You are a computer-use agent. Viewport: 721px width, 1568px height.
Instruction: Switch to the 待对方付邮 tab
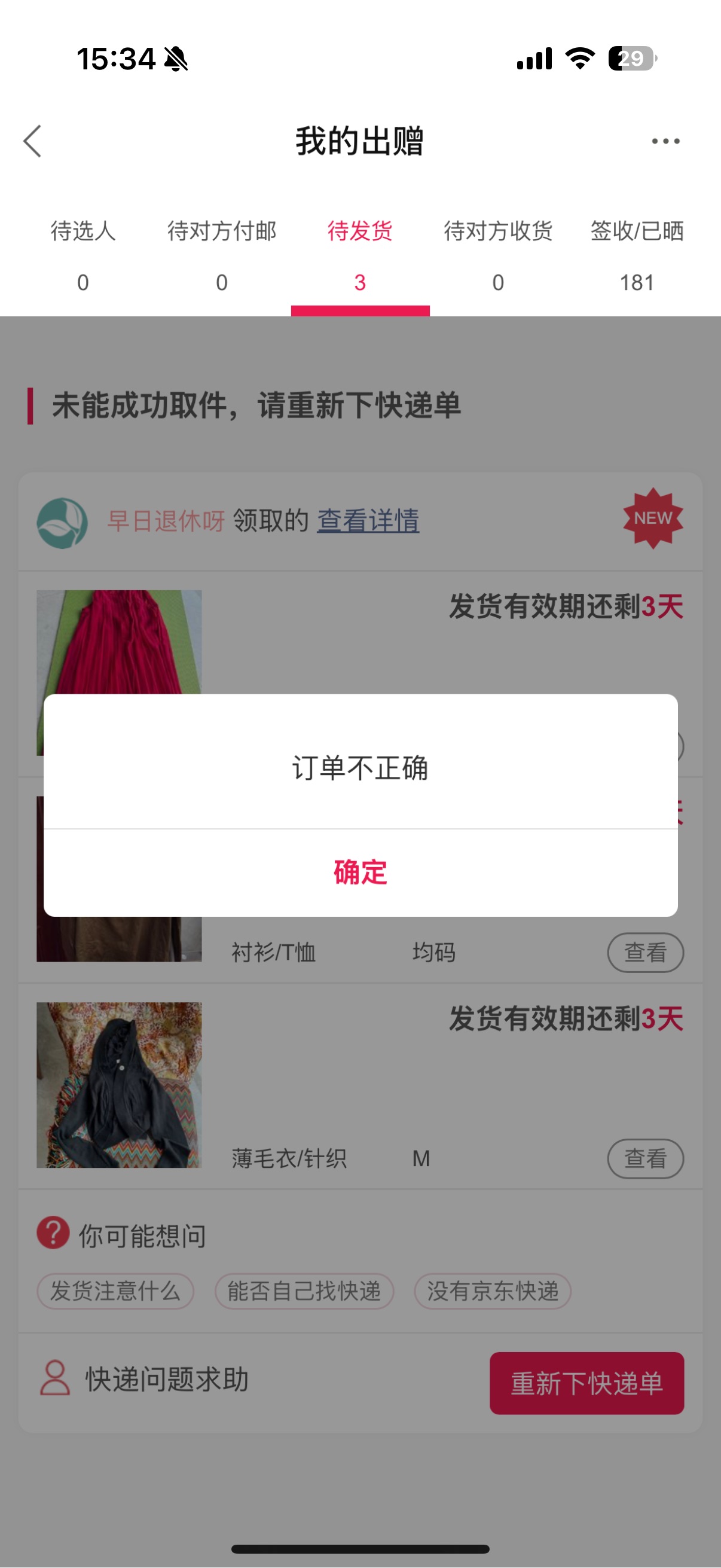click(x=221, y=256)
